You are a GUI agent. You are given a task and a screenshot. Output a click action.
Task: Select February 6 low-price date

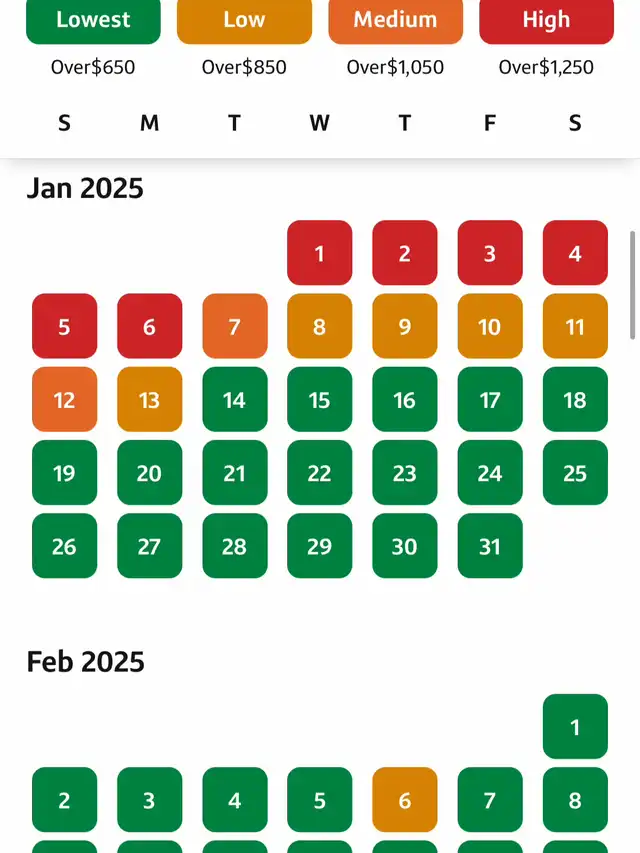click(x=404, y=800)
